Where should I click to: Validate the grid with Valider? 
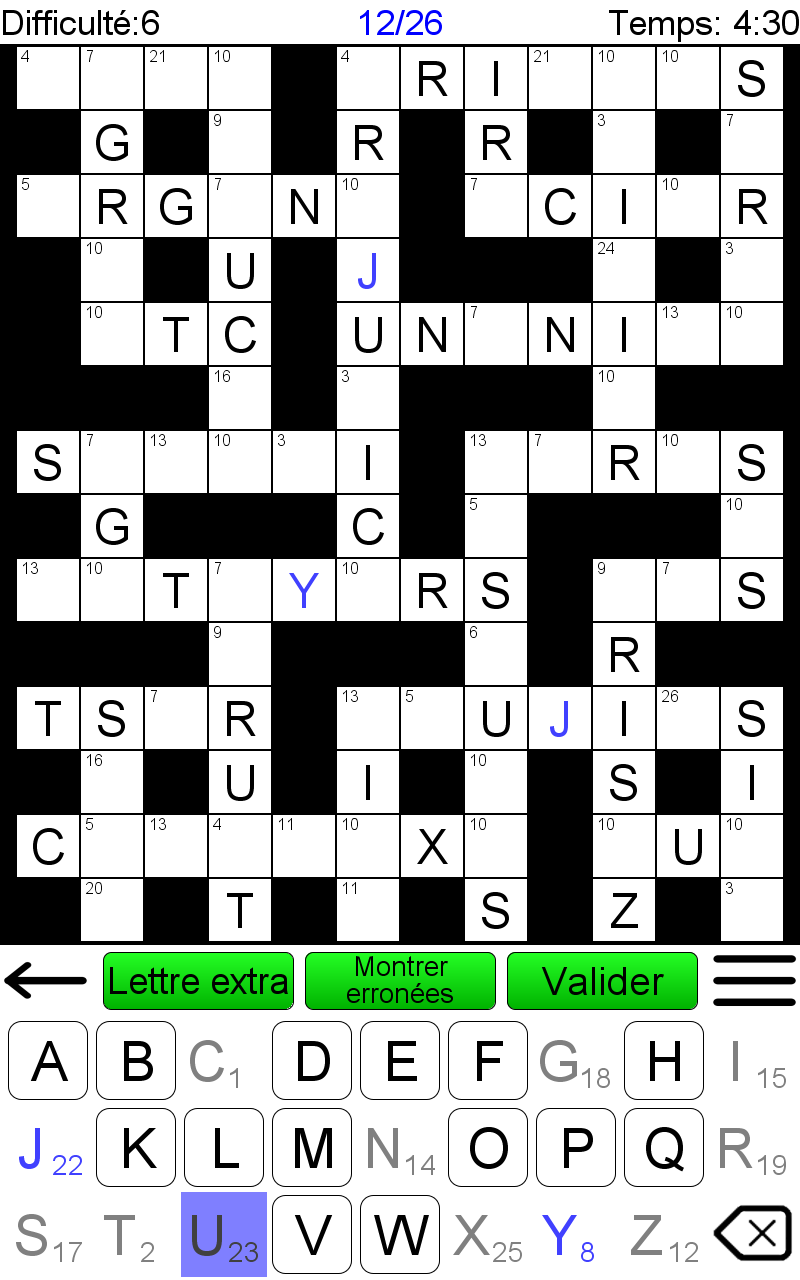point(602,981)
